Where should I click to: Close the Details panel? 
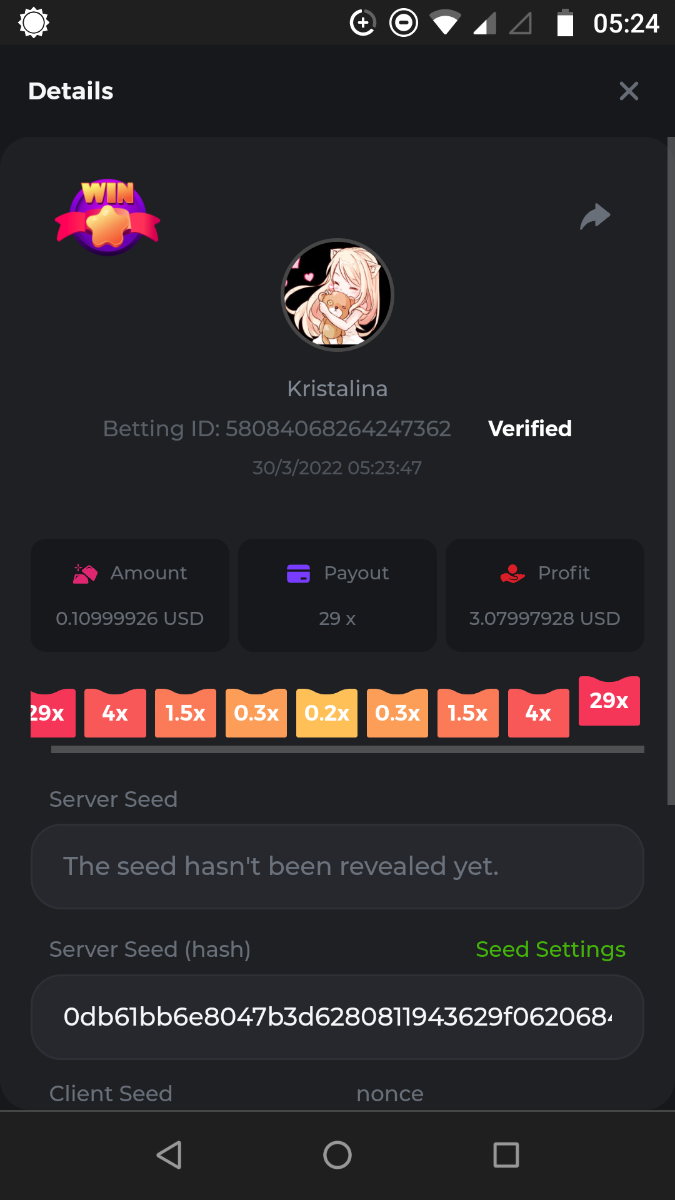pos(628,91)
